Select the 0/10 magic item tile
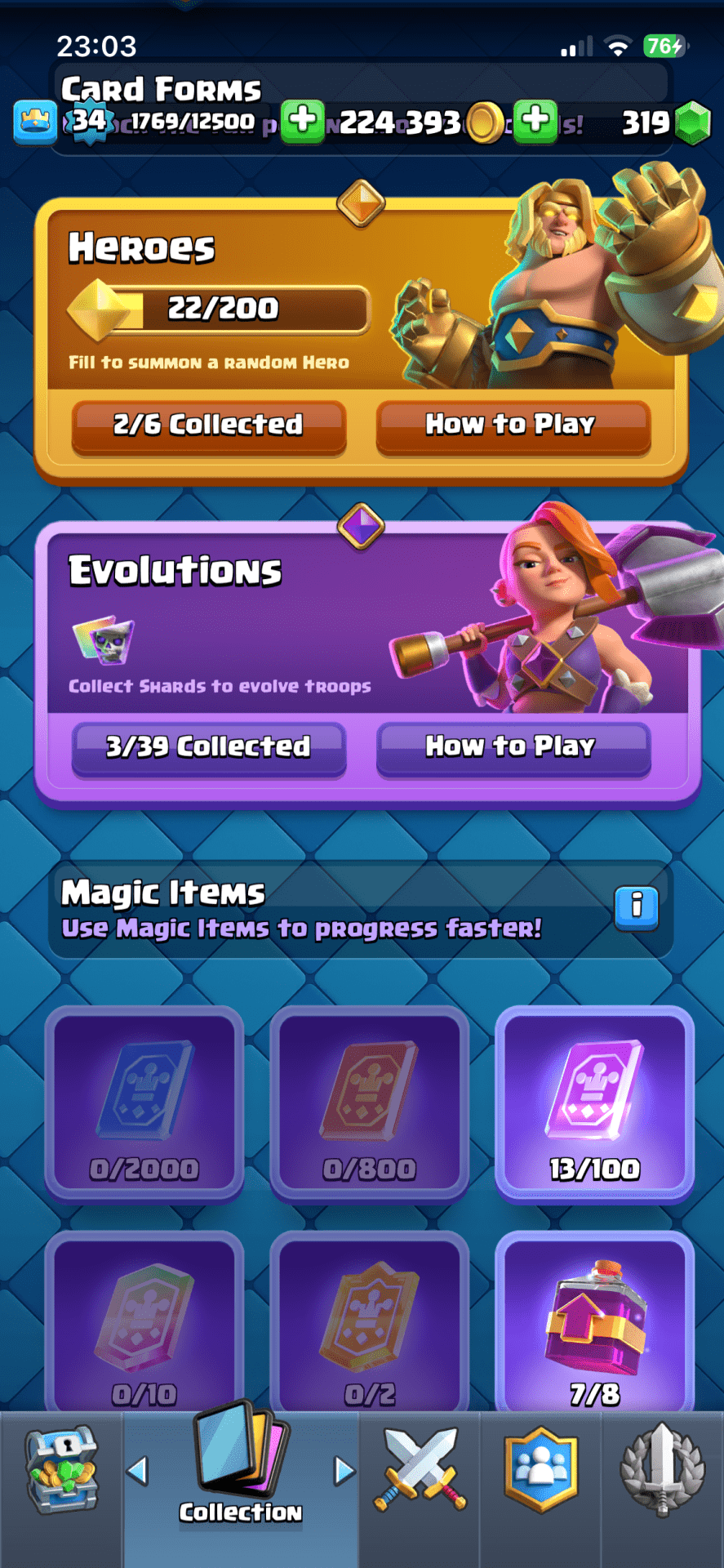The width and height of the screenshot is (724, 1568). pyautogui.click(x=144, y=1323)
